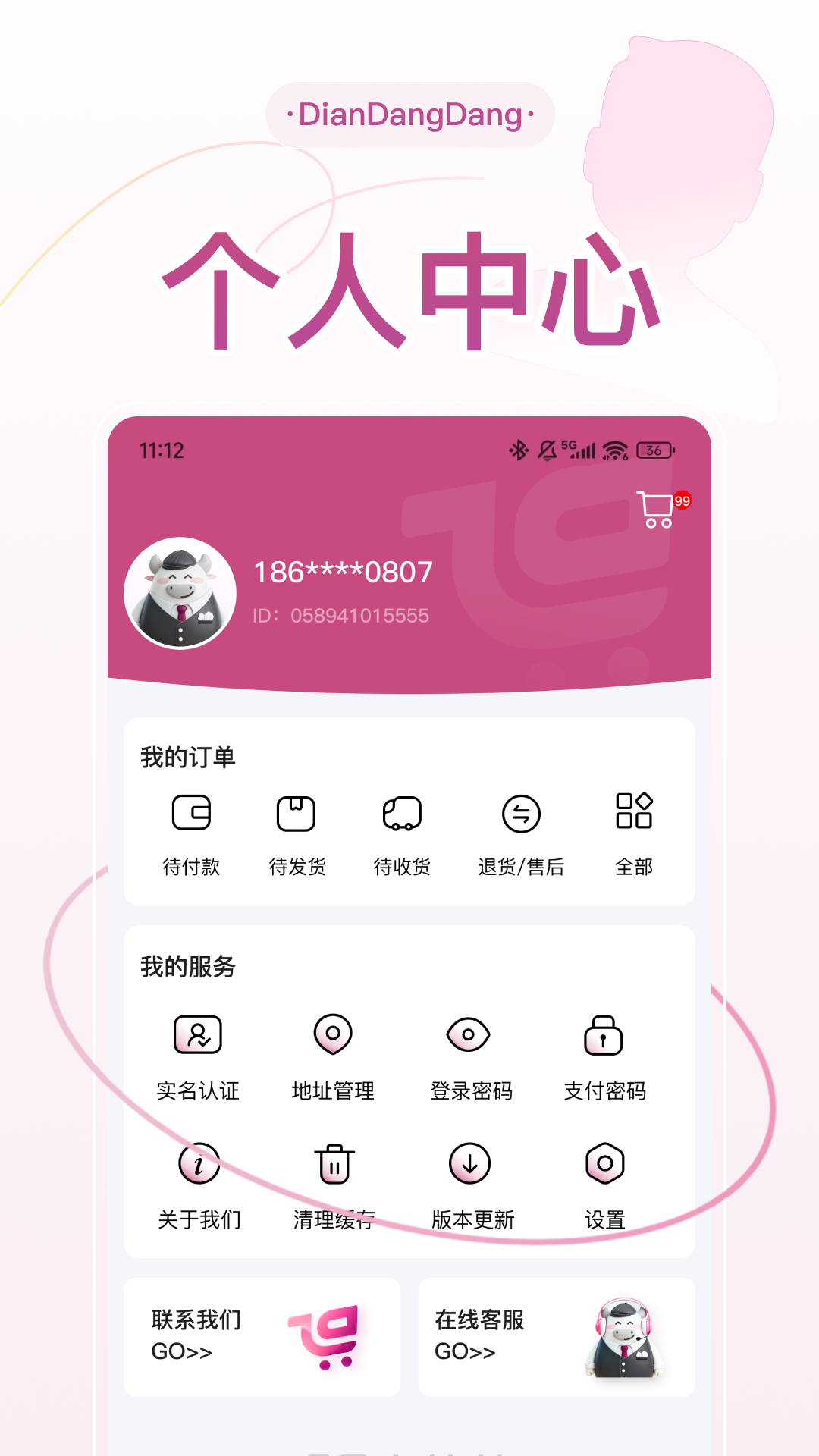
Task: Open the 设置 settings icon
Action: click(603, 1164)
